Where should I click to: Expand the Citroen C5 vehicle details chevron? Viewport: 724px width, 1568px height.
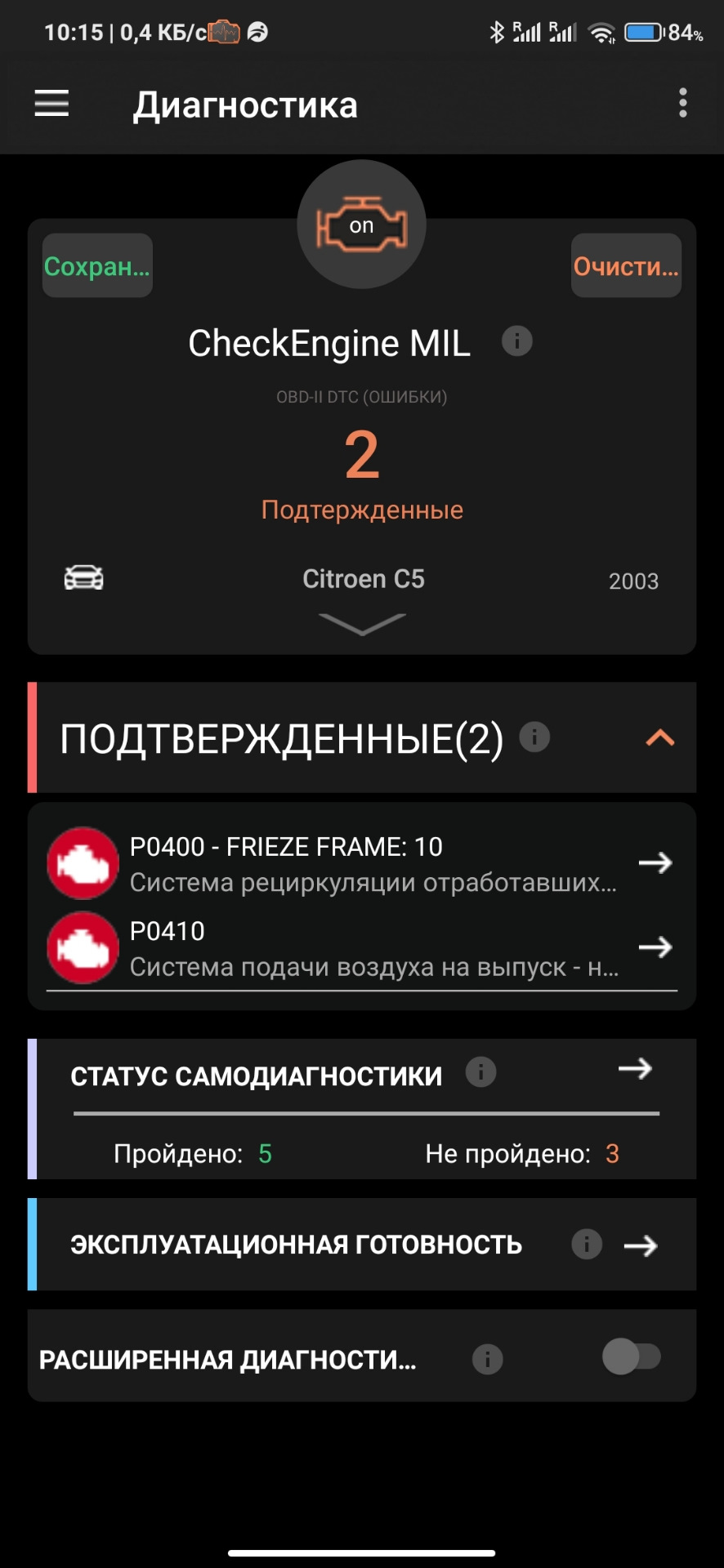click(x=362, y=623)
